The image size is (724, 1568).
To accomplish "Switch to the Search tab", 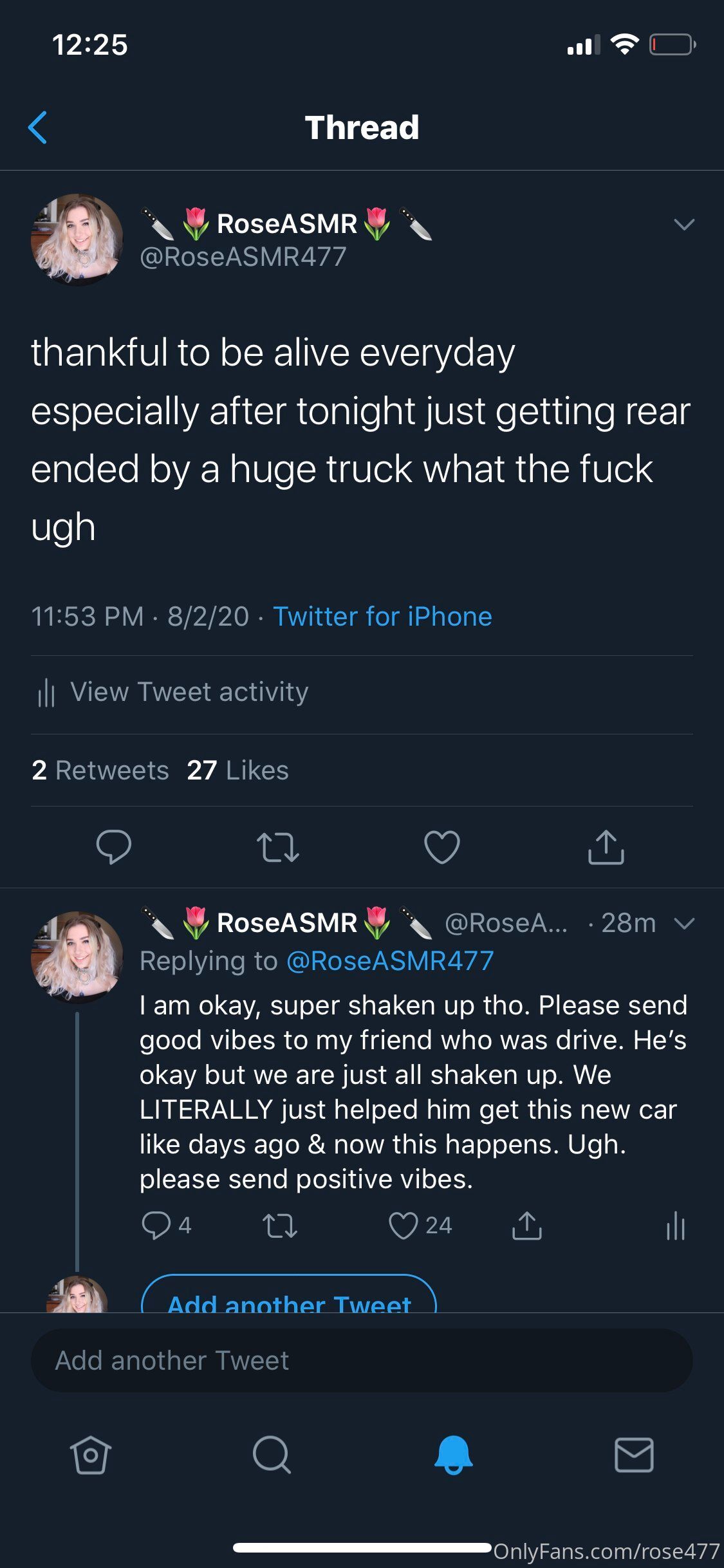I will click(272, 1455).
